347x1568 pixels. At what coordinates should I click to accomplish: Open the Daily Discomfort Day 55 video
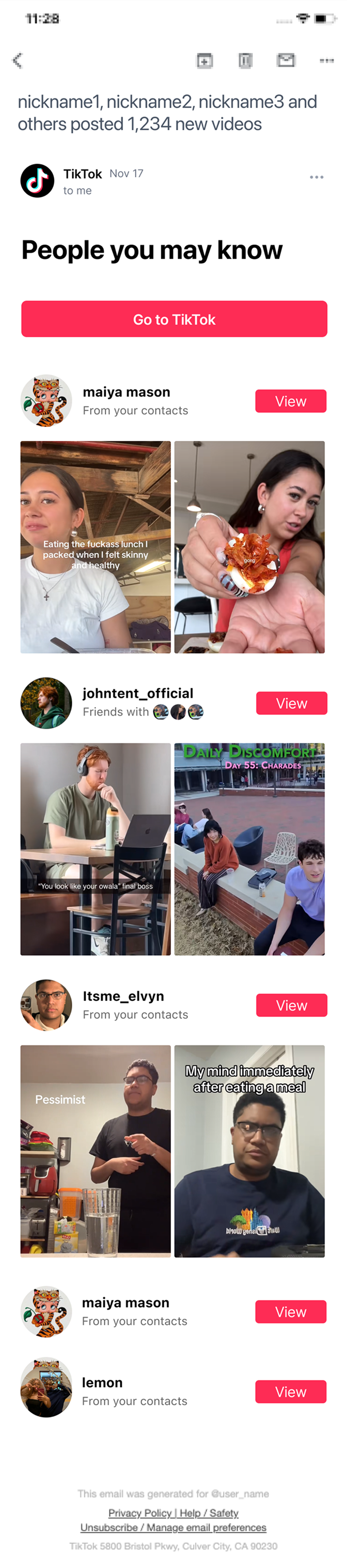(249, 848)
